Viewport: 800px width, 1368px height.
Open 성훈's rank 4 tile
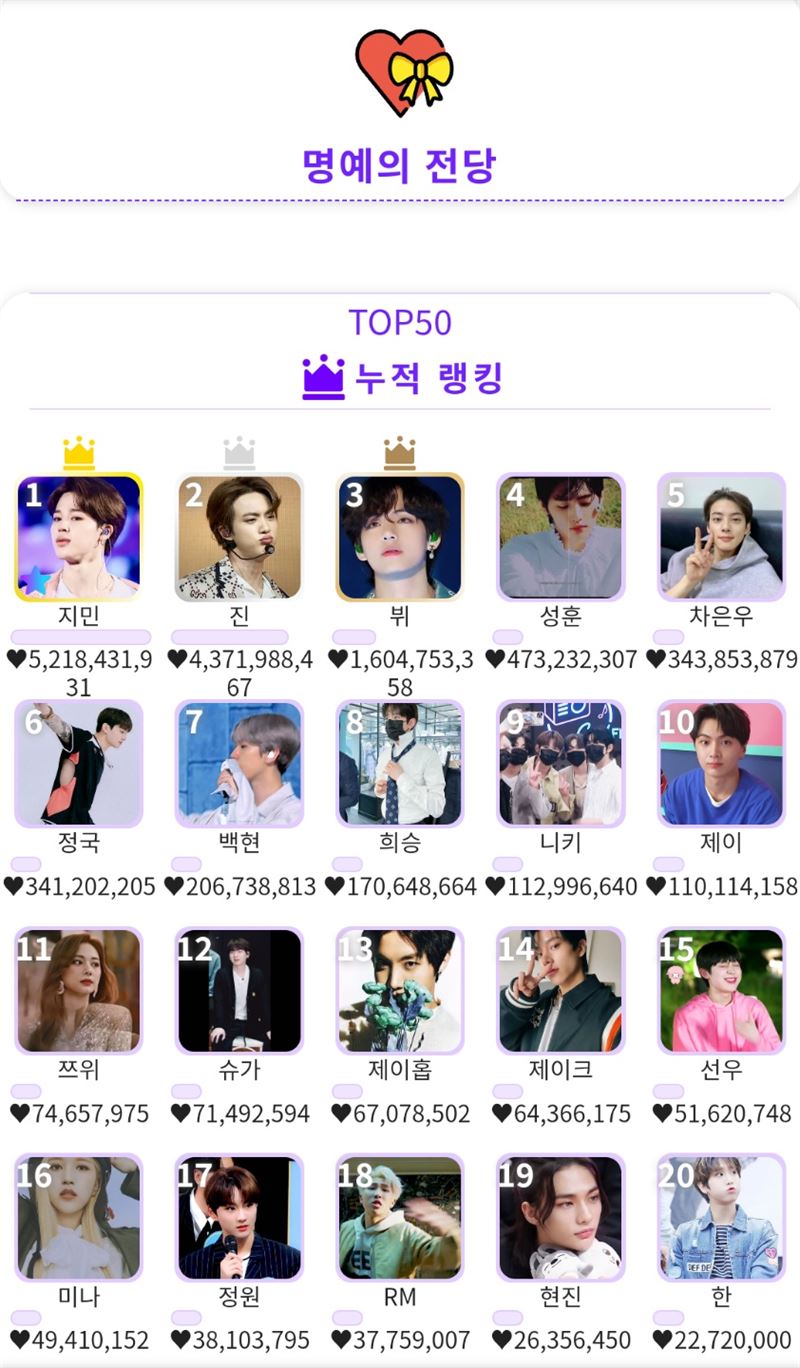[560, 537]
